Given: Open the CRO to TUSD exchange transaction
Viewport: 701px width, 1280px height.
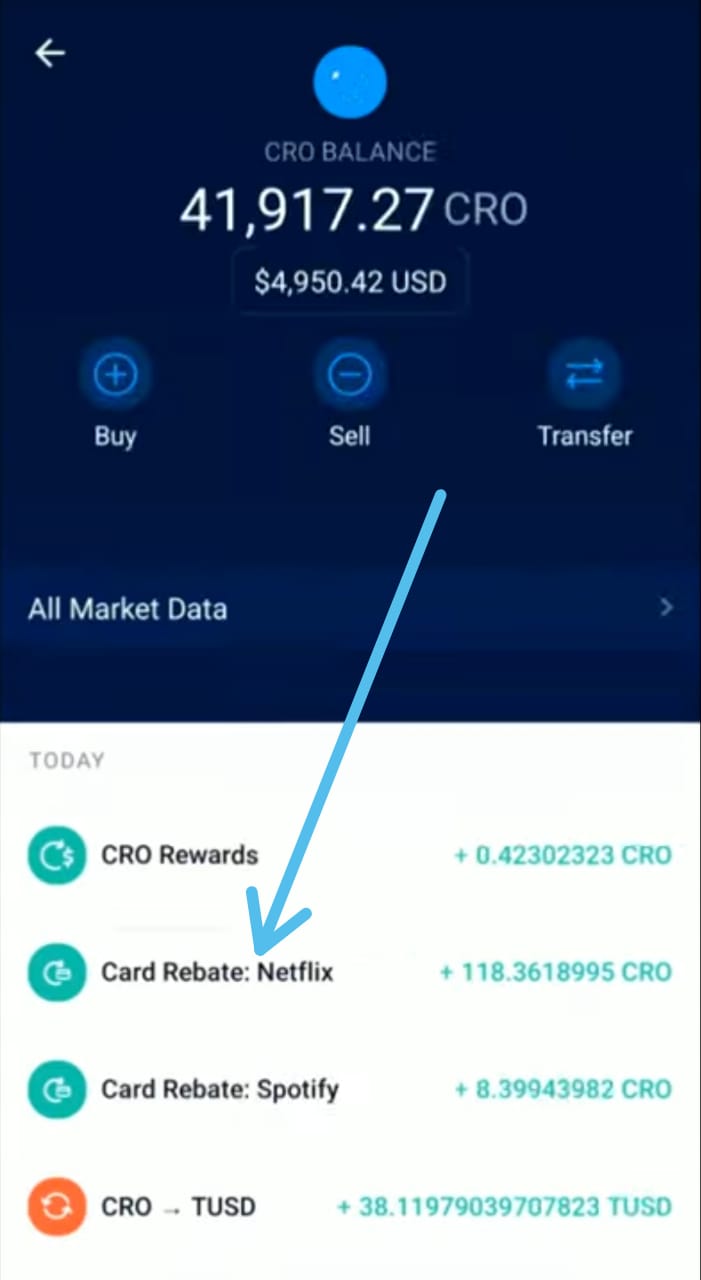Looking at the screenshot, I should pyautogui.click(x=350, y=1206).
